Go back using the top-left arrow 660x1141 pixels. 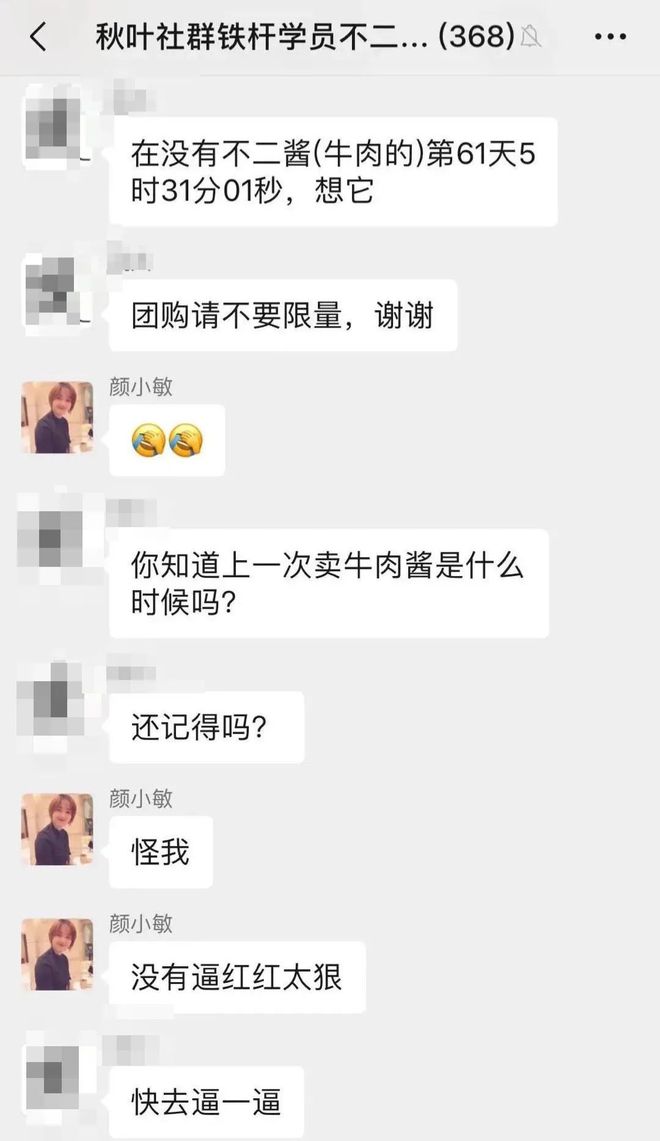pyautogui.click(x=38, y=36)
